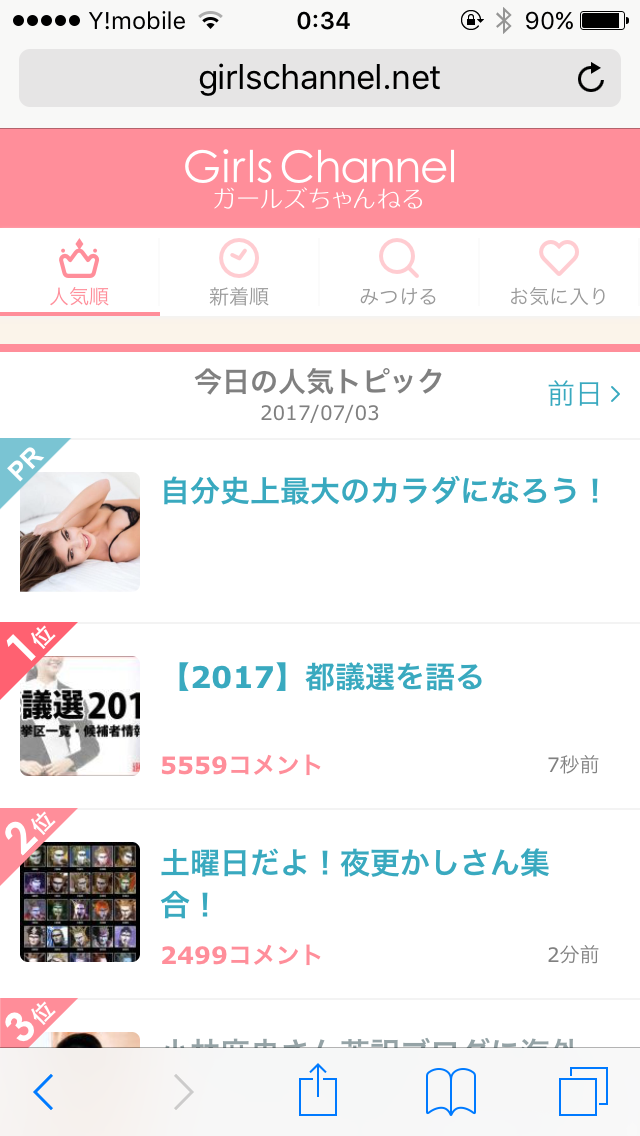Tap the Girls Channel header logo
This screenshot has height=1136, width=640.
pyautogui.click(x=320, y=178)
